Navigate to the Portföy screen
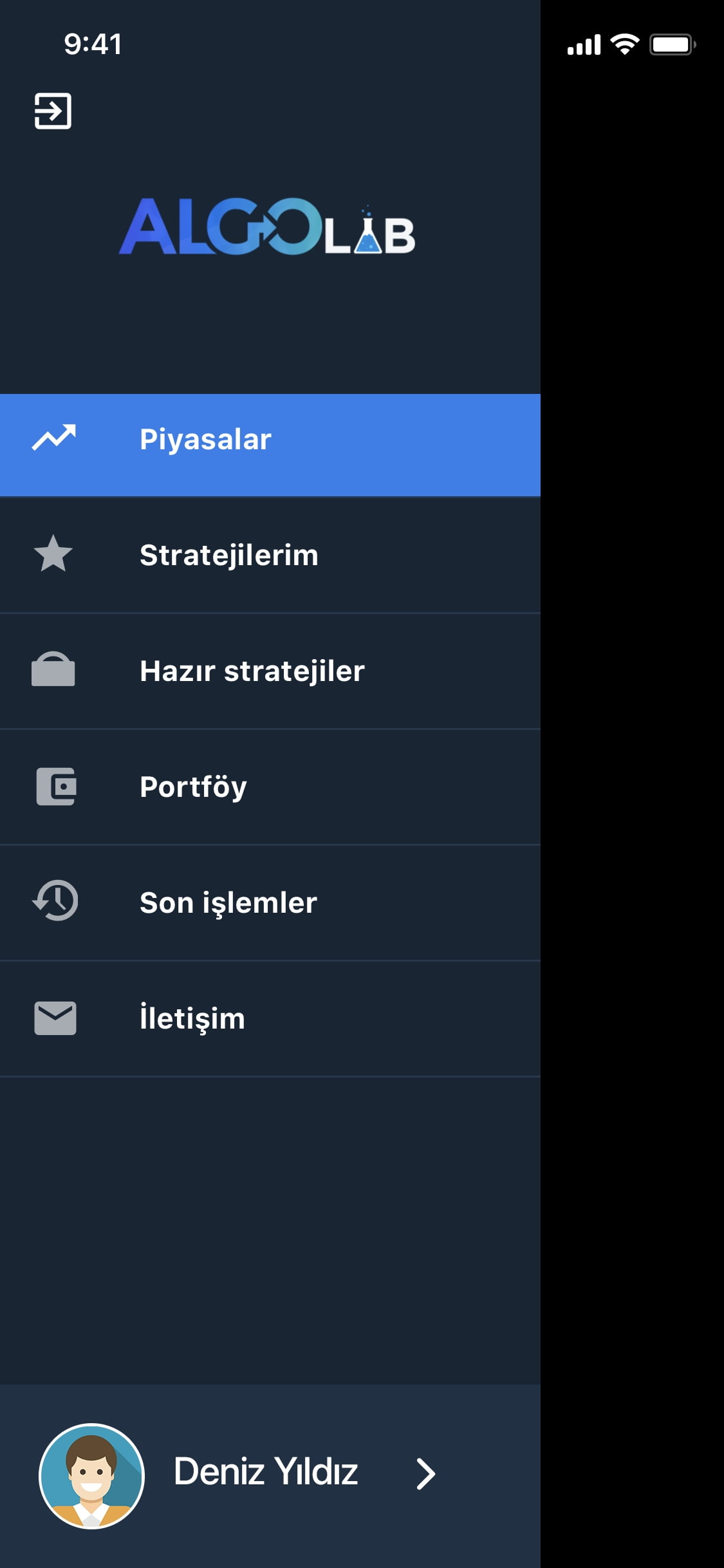This screenshot has width=724, height=1568. pos(193,786)
